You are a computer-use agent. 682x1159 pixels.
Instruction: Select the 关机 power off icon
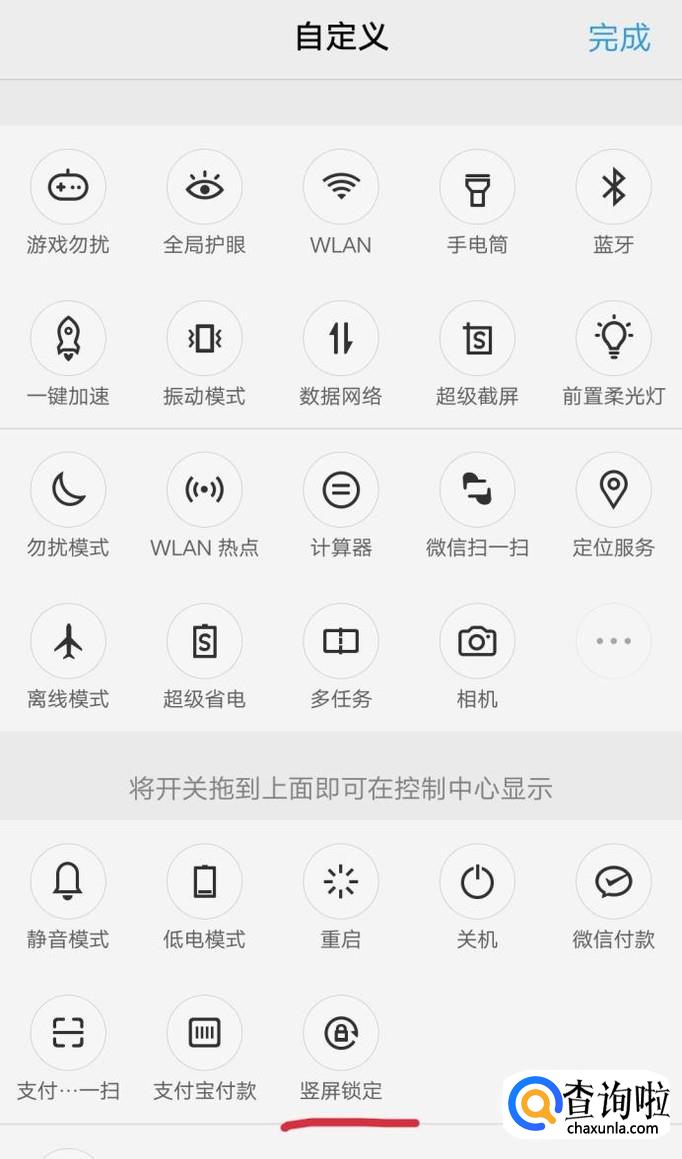click(477, 882)
